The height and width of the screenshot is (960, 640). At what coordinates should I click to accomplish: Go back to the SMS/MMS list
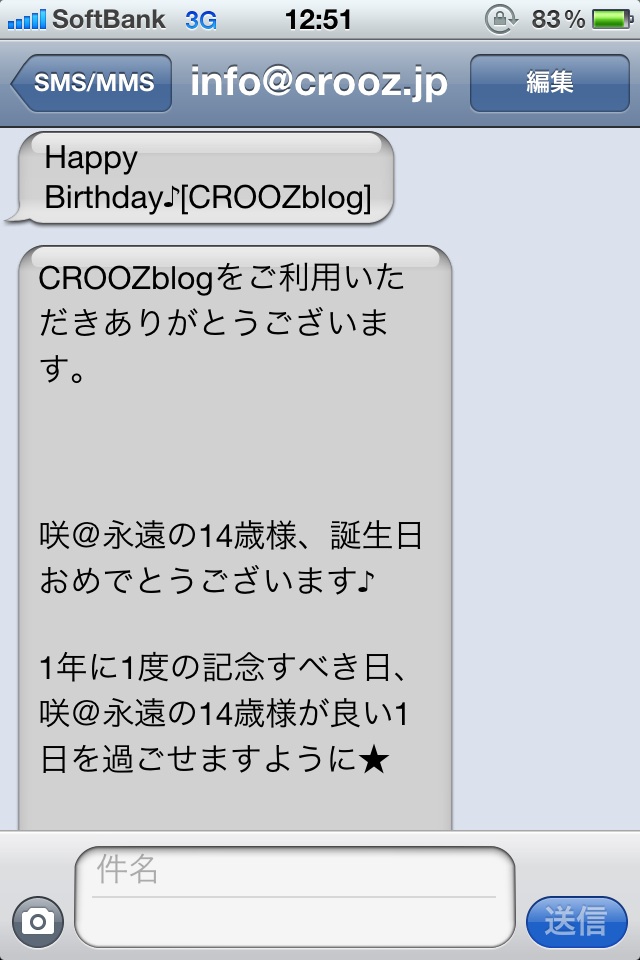(92, 83)
